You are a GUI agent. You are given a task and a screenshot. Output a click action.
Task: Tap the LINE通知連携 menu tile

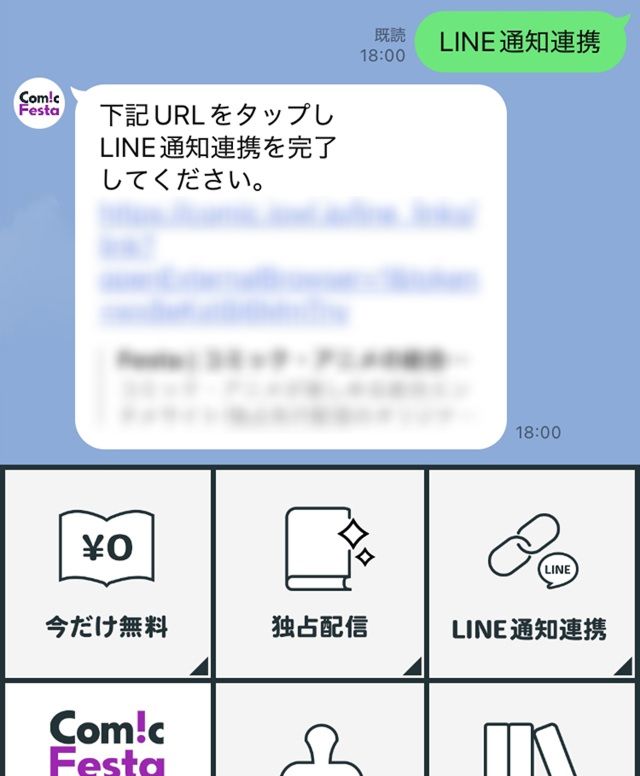pyautogui.click(x=533, y=573)
